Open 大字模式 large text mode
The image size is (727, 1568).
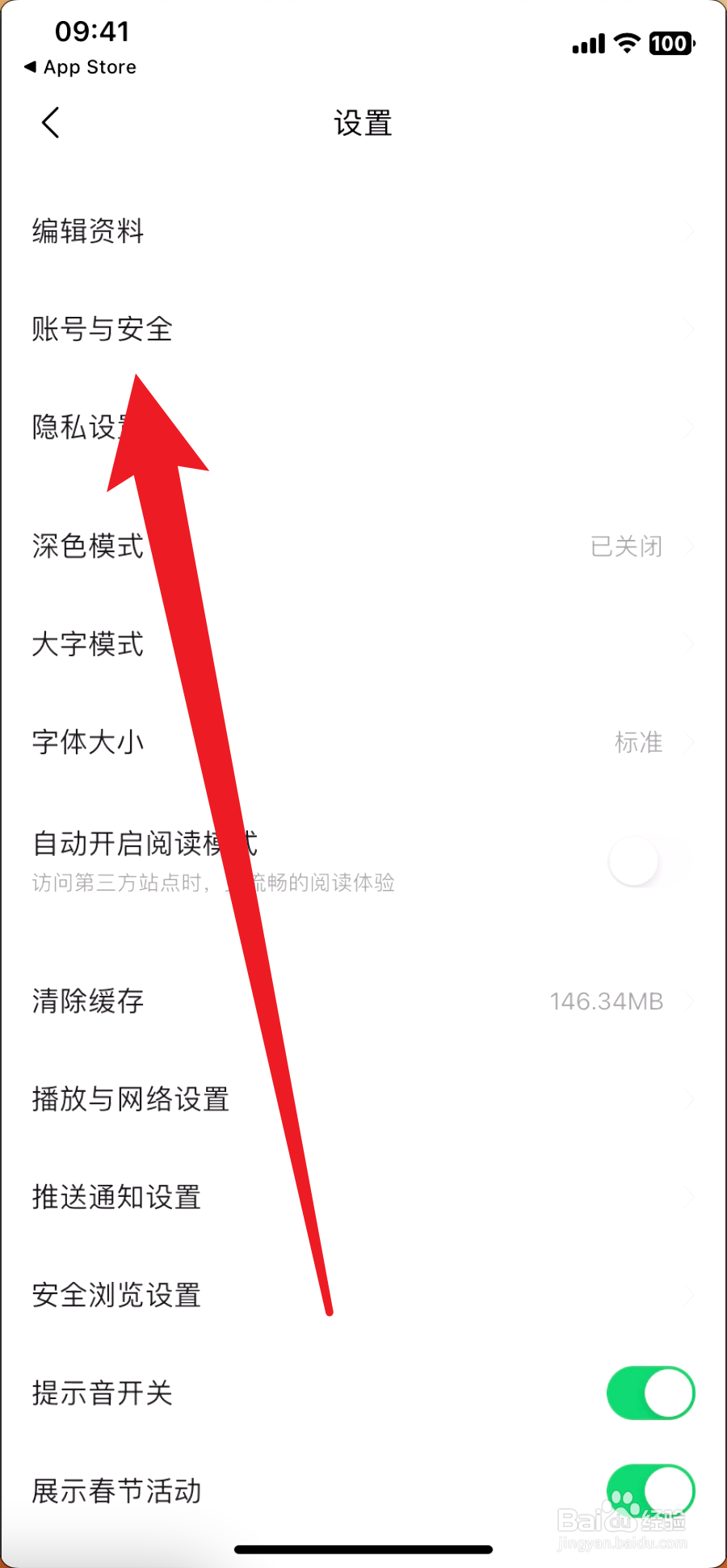click(87, 644)
